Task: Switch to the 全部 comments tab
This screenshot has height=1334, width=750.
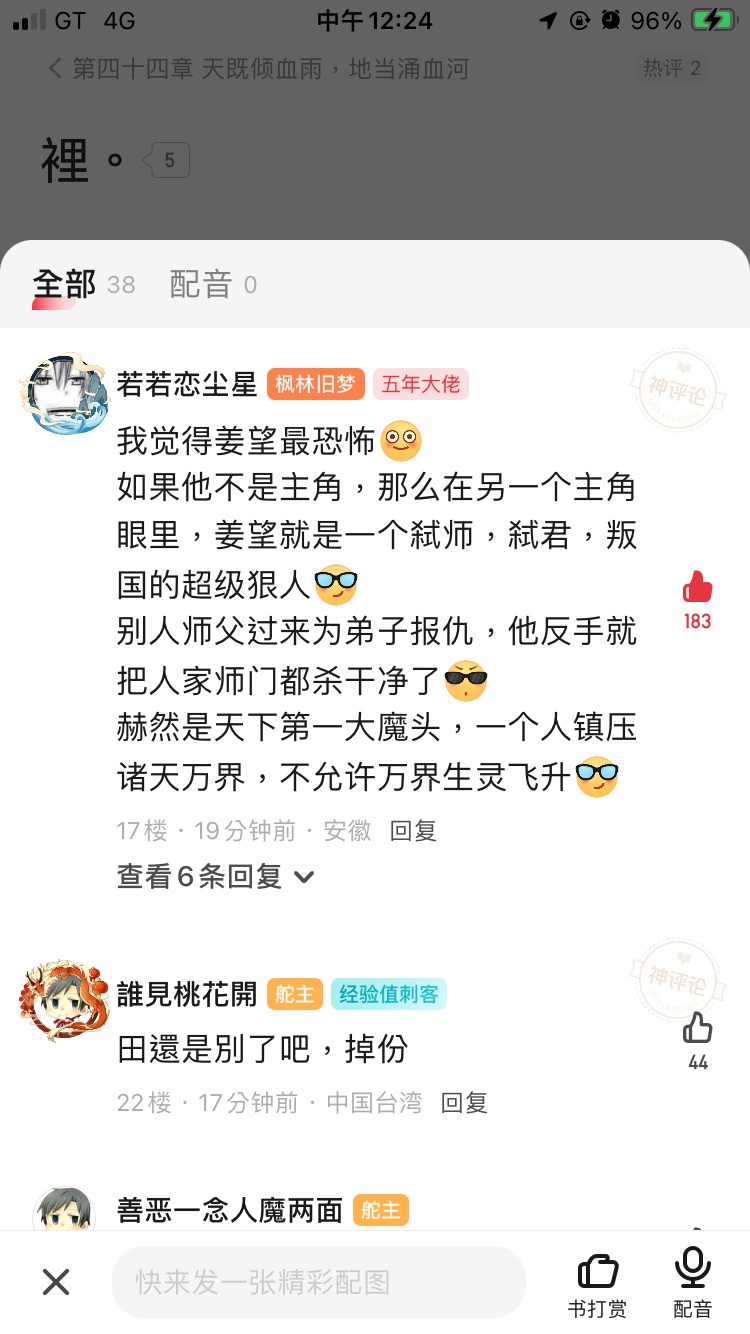Action: coord(65,285)
